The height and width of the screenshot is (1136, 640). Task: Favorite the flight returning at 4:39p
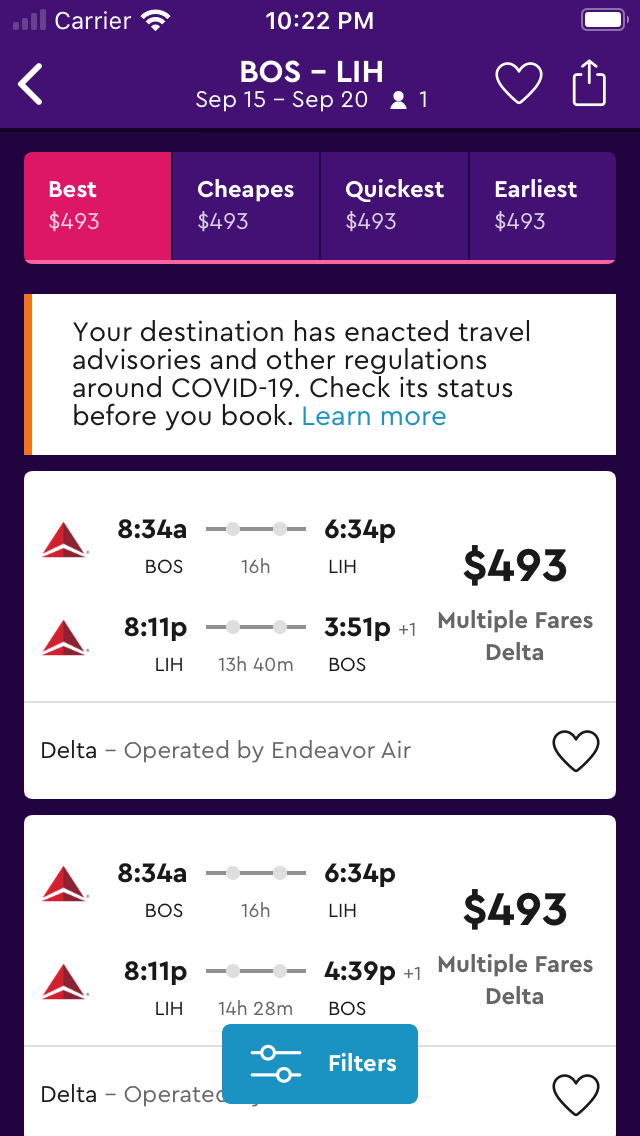576,1095
